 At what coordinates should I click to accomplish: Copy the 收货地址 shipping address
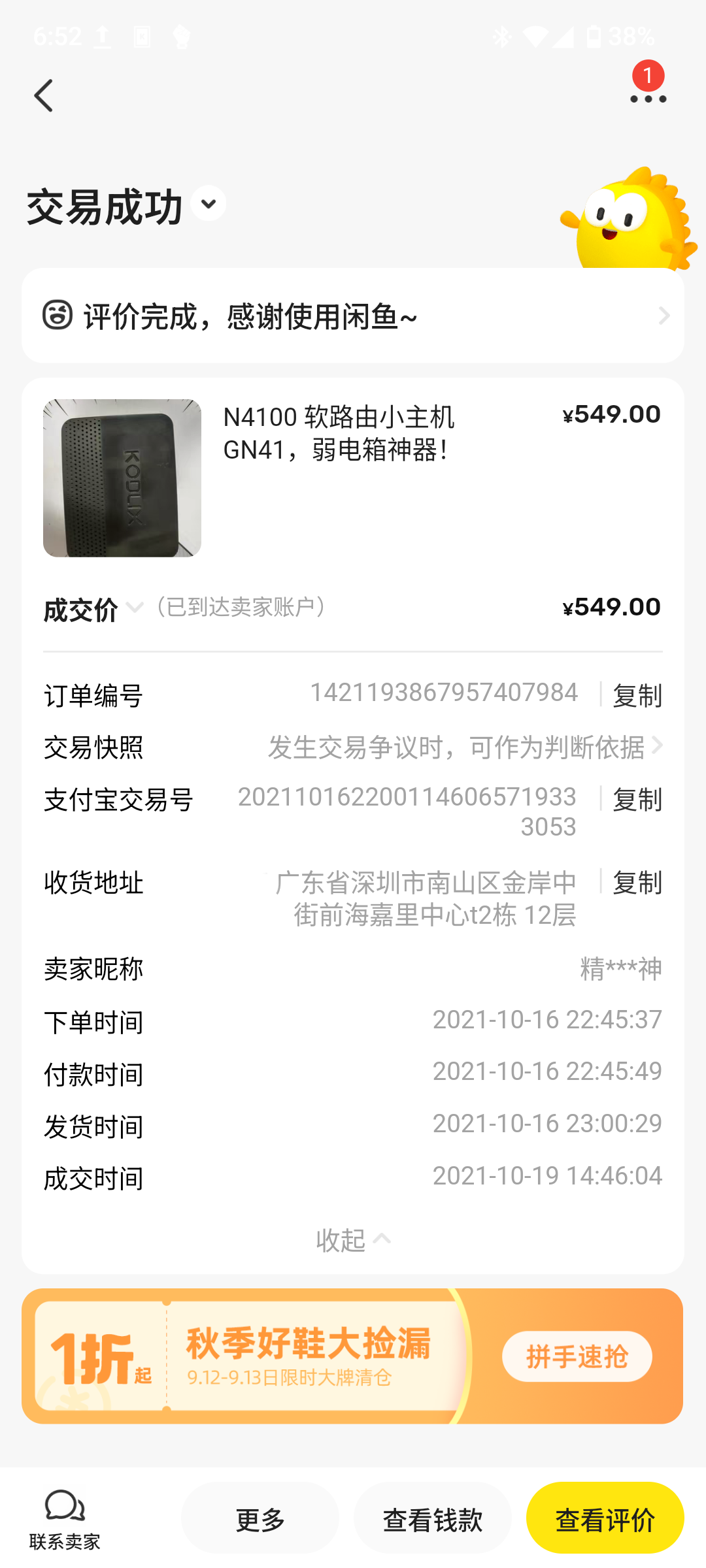pyautogui.click(x=637, y=883)
